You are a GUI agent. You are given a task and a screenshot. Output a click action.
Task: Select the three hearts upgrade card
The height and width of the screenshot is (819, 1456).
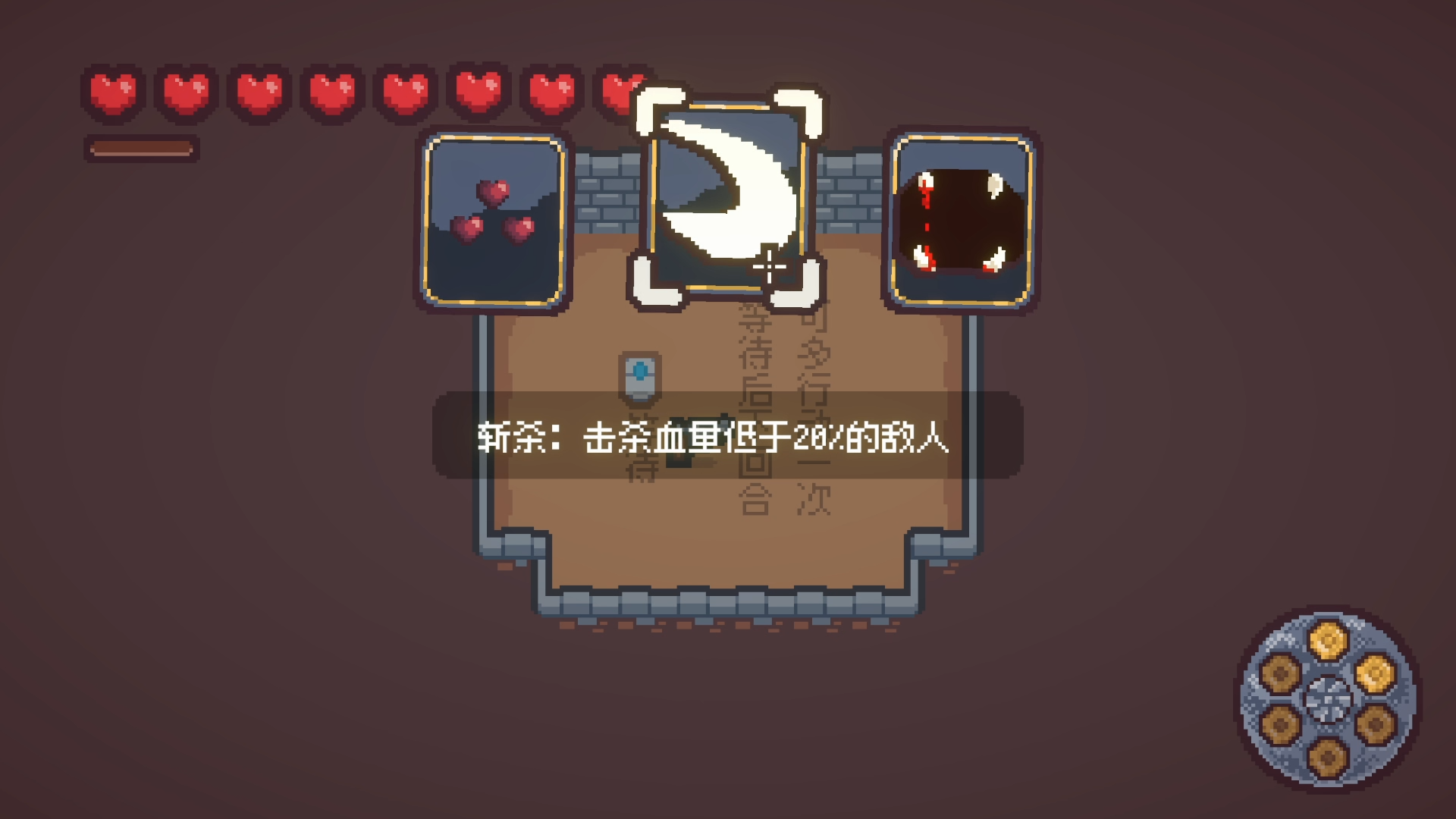pyautogui.click(x=494, y=221)
